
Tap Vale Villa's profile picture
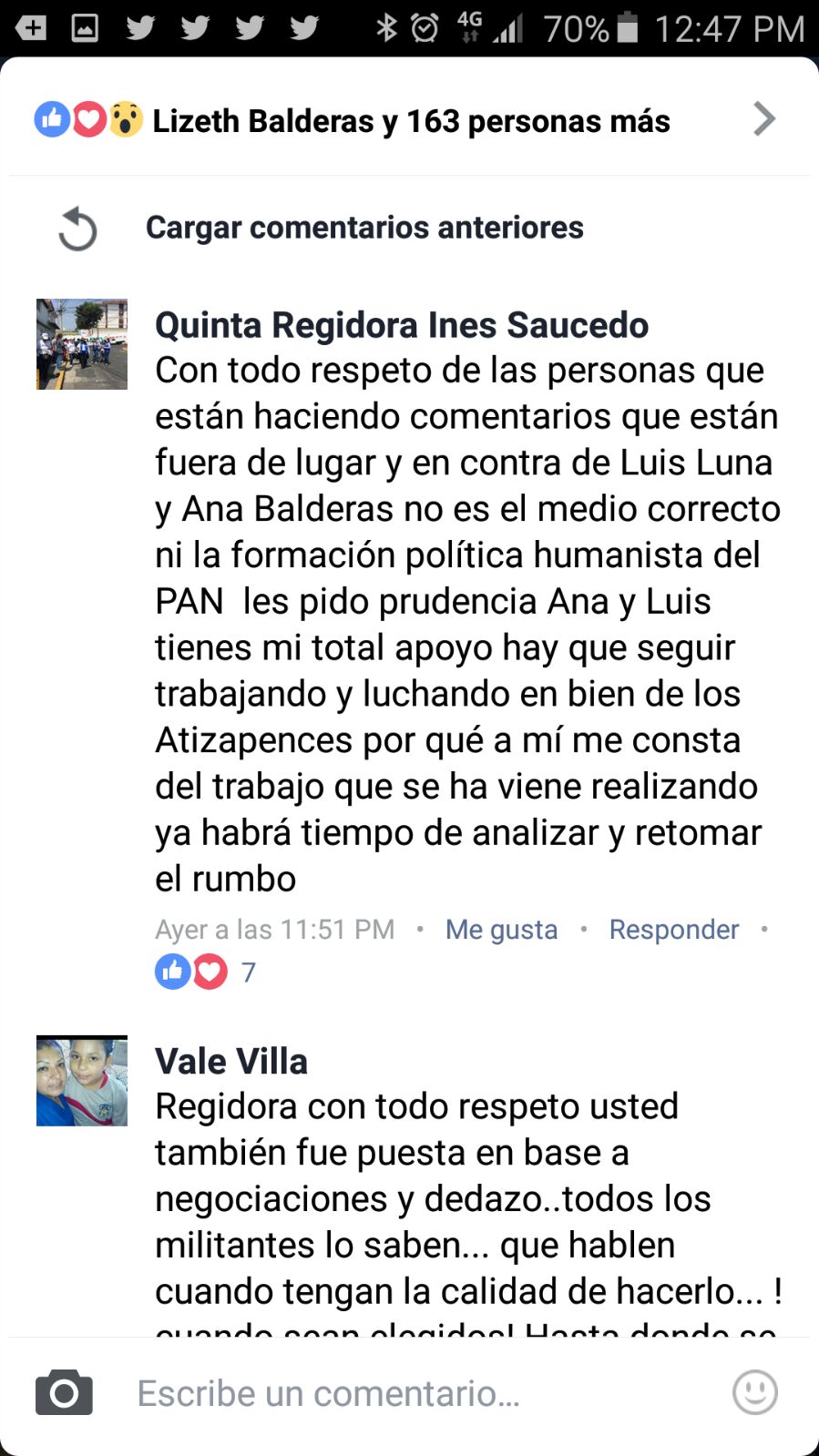82,1081
